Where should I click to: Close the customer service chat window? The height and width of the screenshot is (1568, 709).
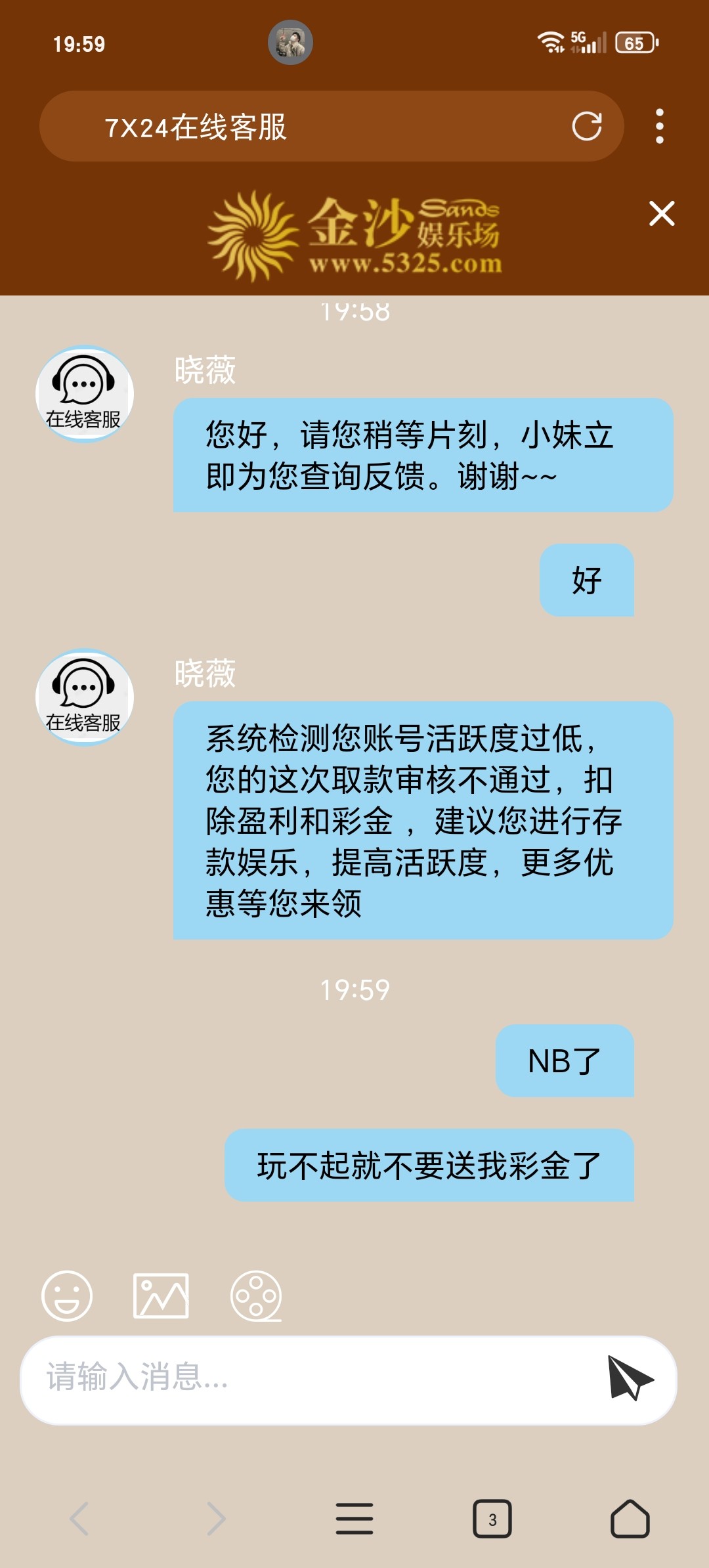(661, 213)
